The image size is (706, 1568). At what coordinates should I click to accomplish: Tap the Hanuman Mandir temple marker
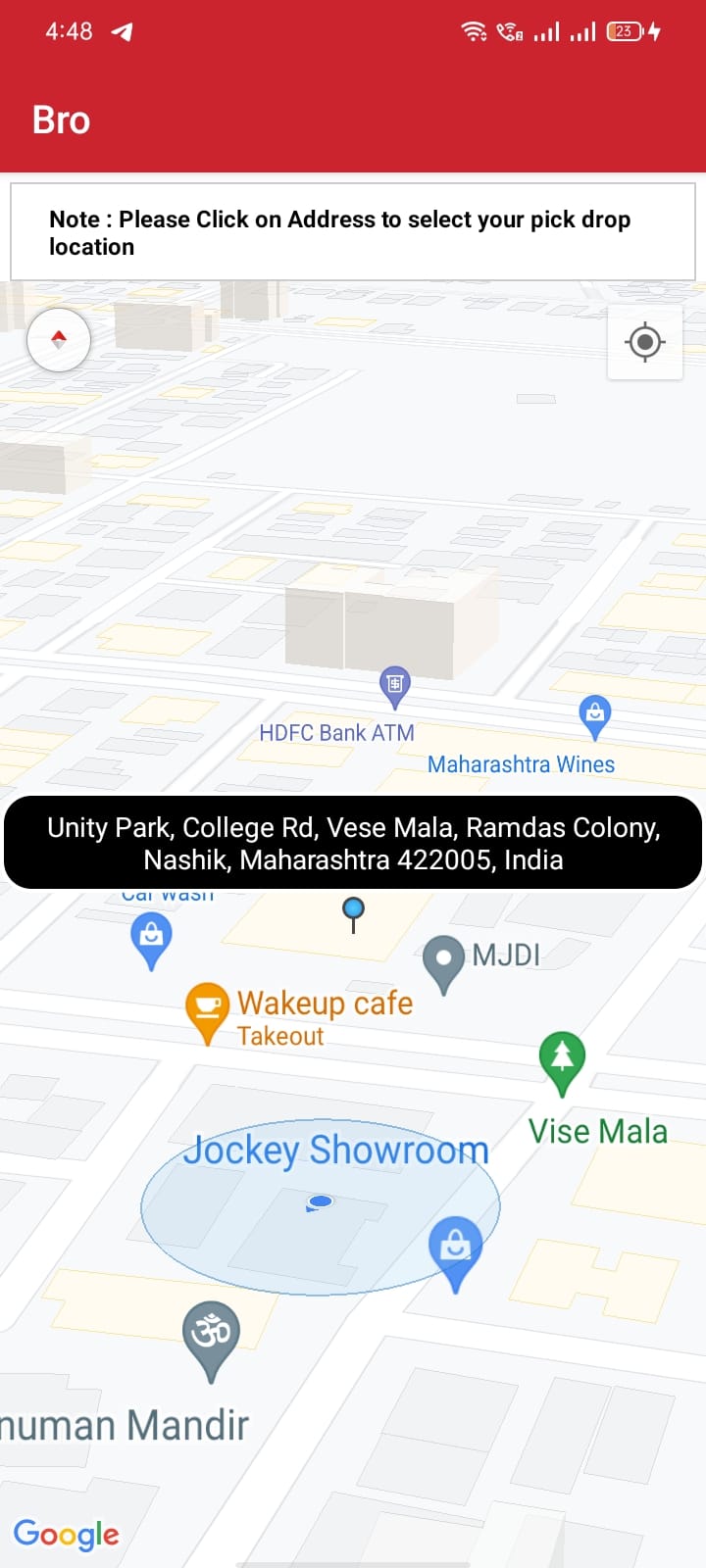point(211,1335)
